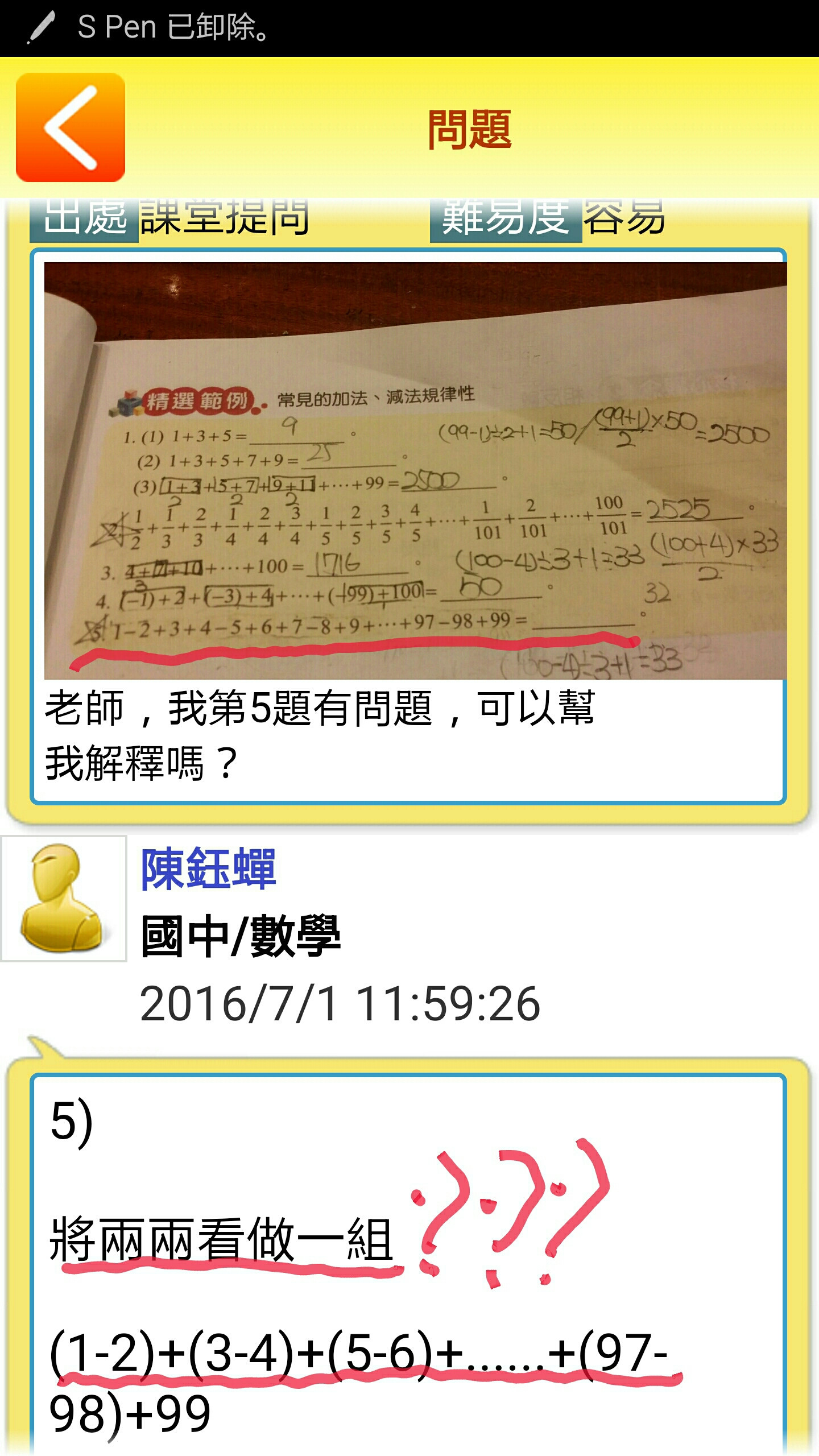Go back using the orange arrow button
The width and height of the screenshot is (819, 1456).
click(71, 127)
